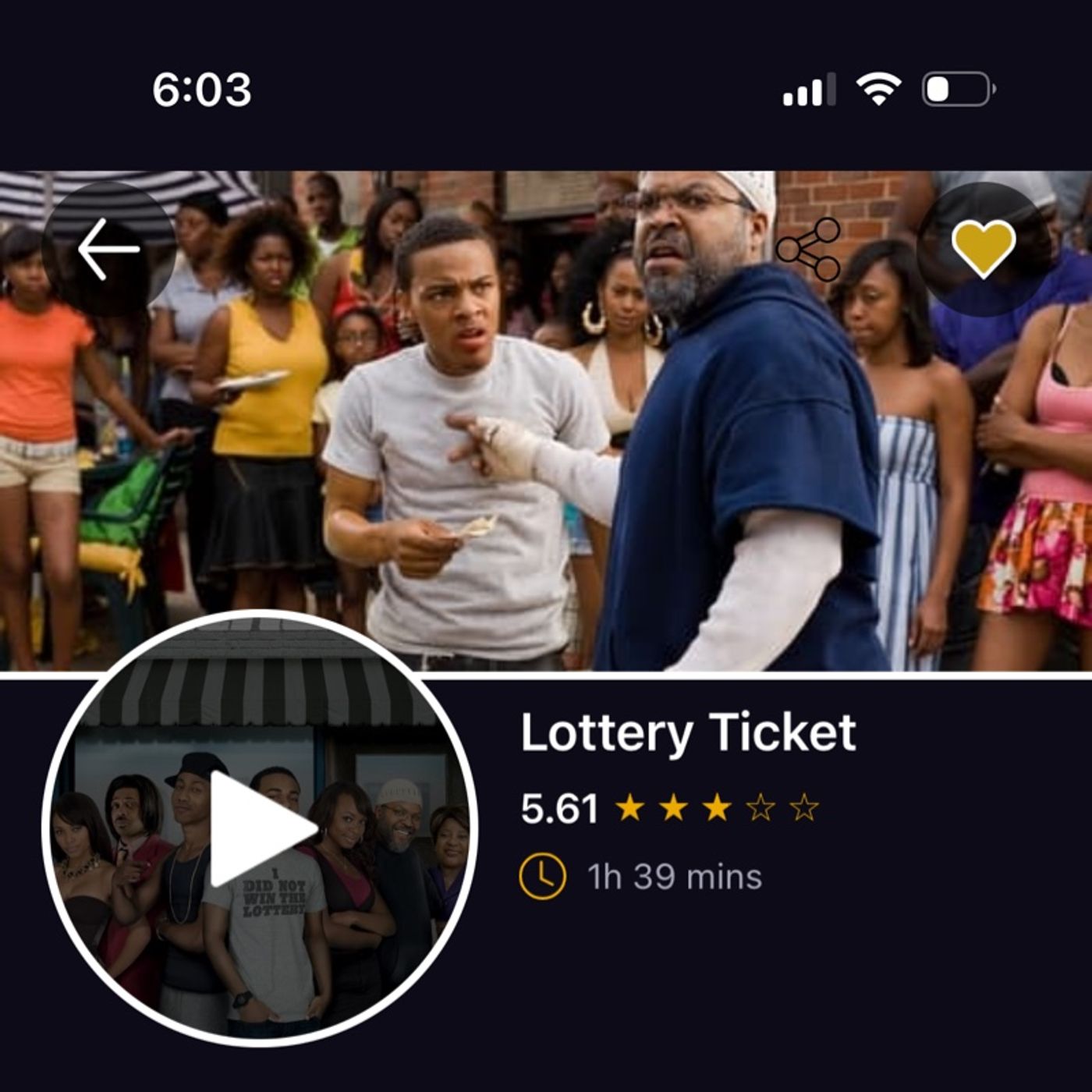This screenshot has width=1092, height=1092.
Task: Share the Lottery Ticket movie
Action: pyautogui.click(x=808, y=249)
